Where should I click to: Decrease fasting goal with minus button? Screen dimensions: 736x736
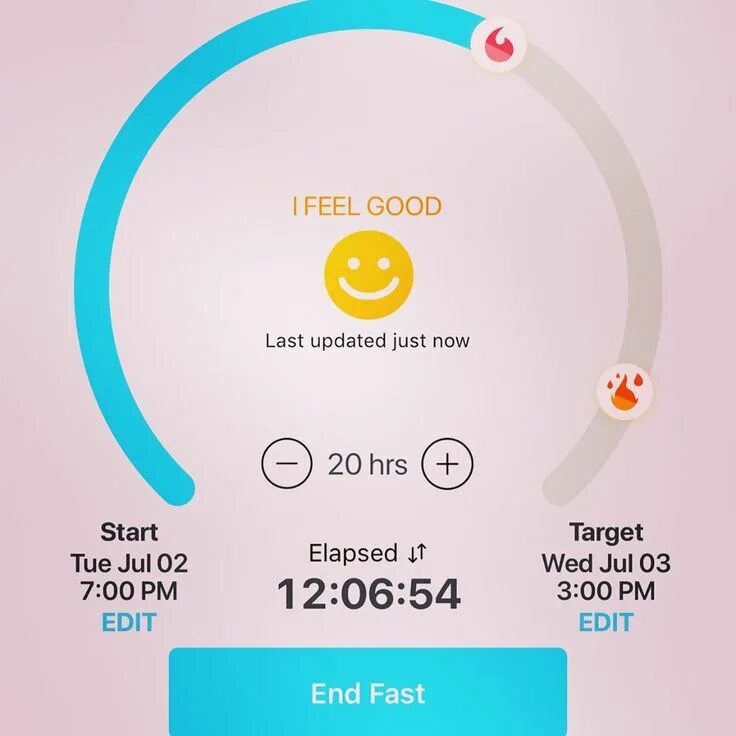click(x=286, y=464)
